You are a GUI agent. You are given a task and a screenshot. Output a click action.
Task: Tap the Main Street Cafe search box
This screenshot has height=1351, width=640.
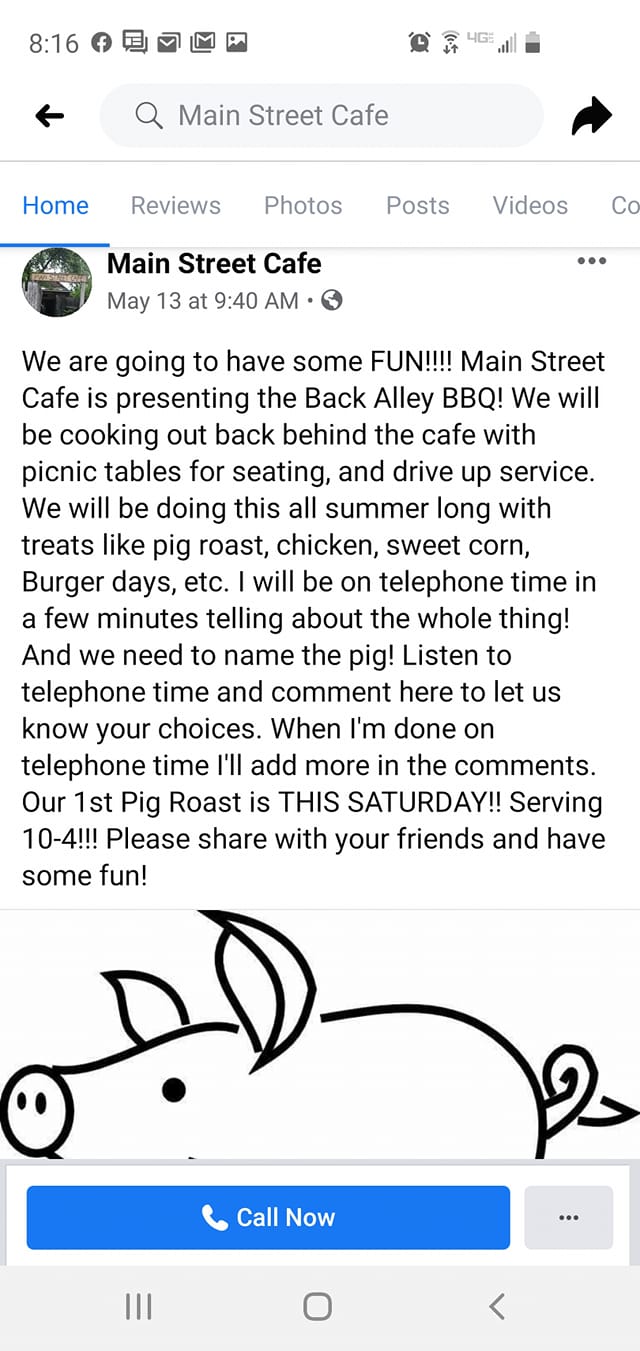tap(320, 116)
